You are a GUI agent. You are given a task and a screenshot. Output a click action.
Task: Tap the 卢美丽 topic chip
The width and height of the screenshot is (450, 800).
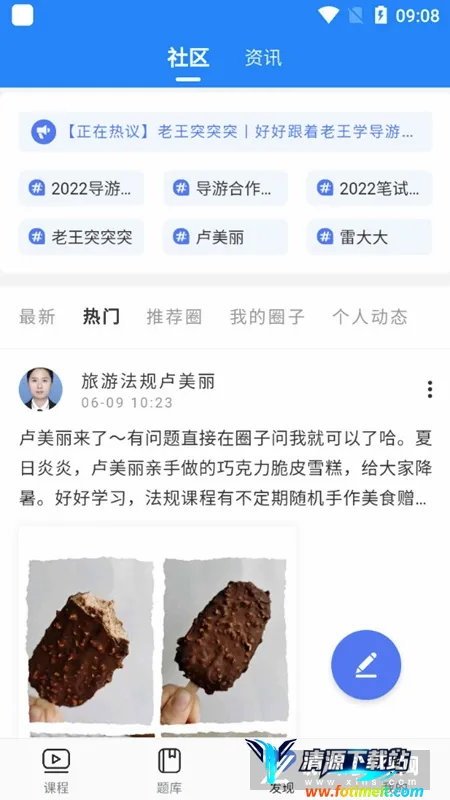[226, 237]
